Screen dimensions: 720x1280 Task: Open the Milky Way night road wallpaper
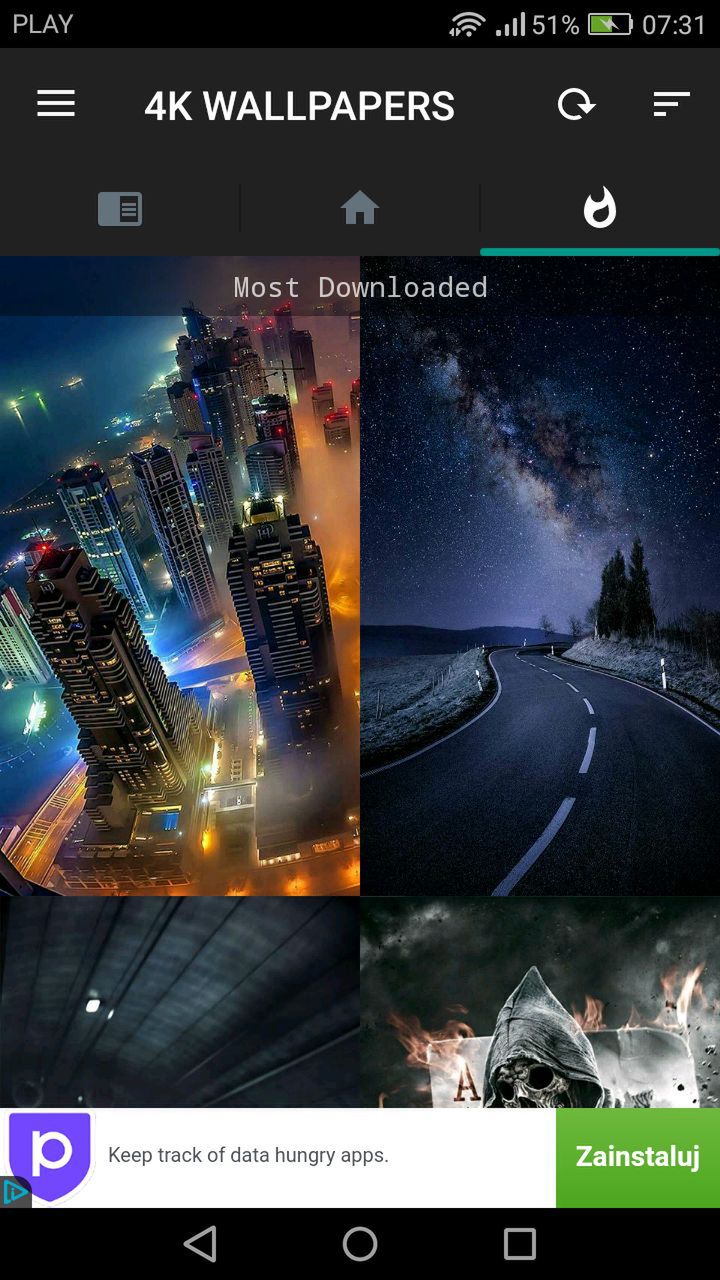[x=540, y=576]
